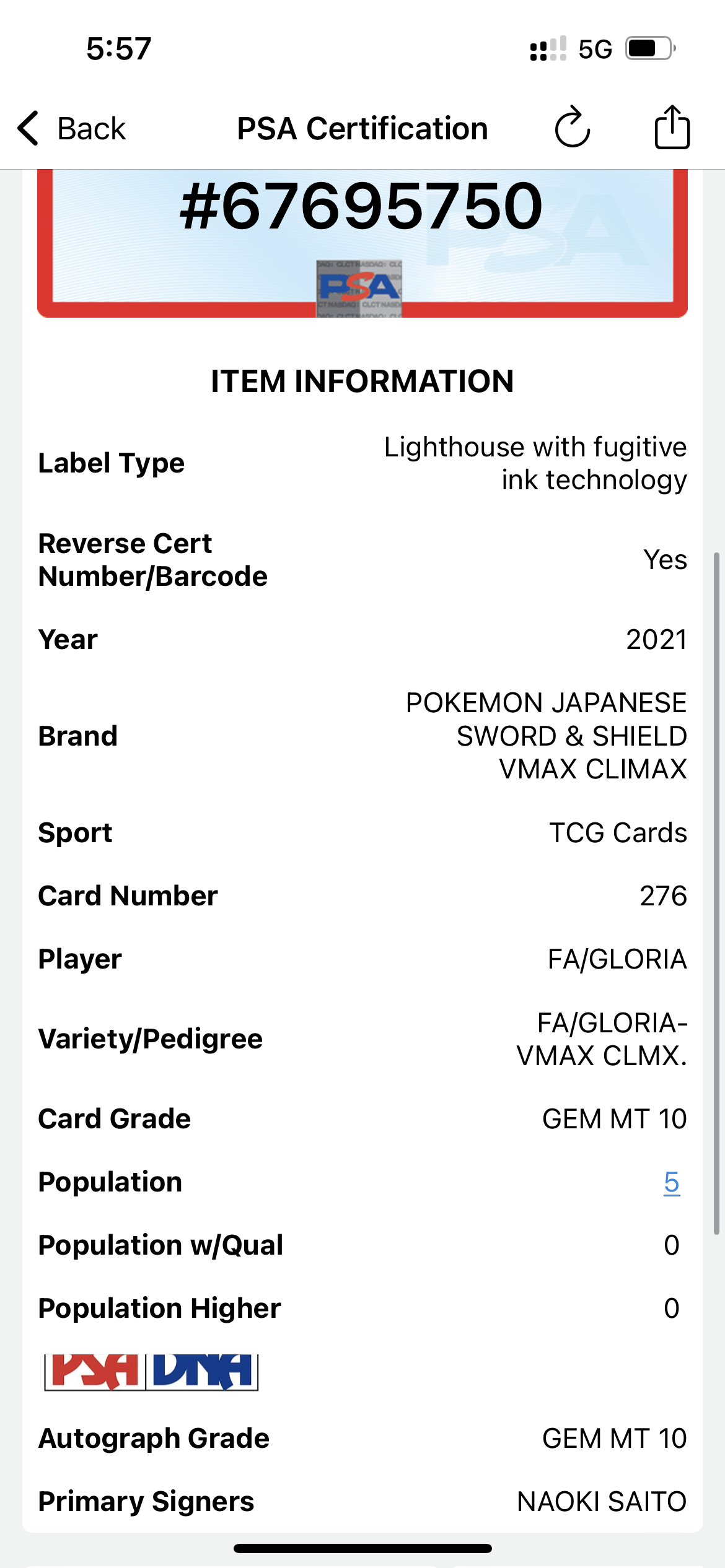The width and height of the screenshot is (725, 1568).
Task: Reload the PSA Certification page
Action: pyautogui.click(x=572, y=127)
